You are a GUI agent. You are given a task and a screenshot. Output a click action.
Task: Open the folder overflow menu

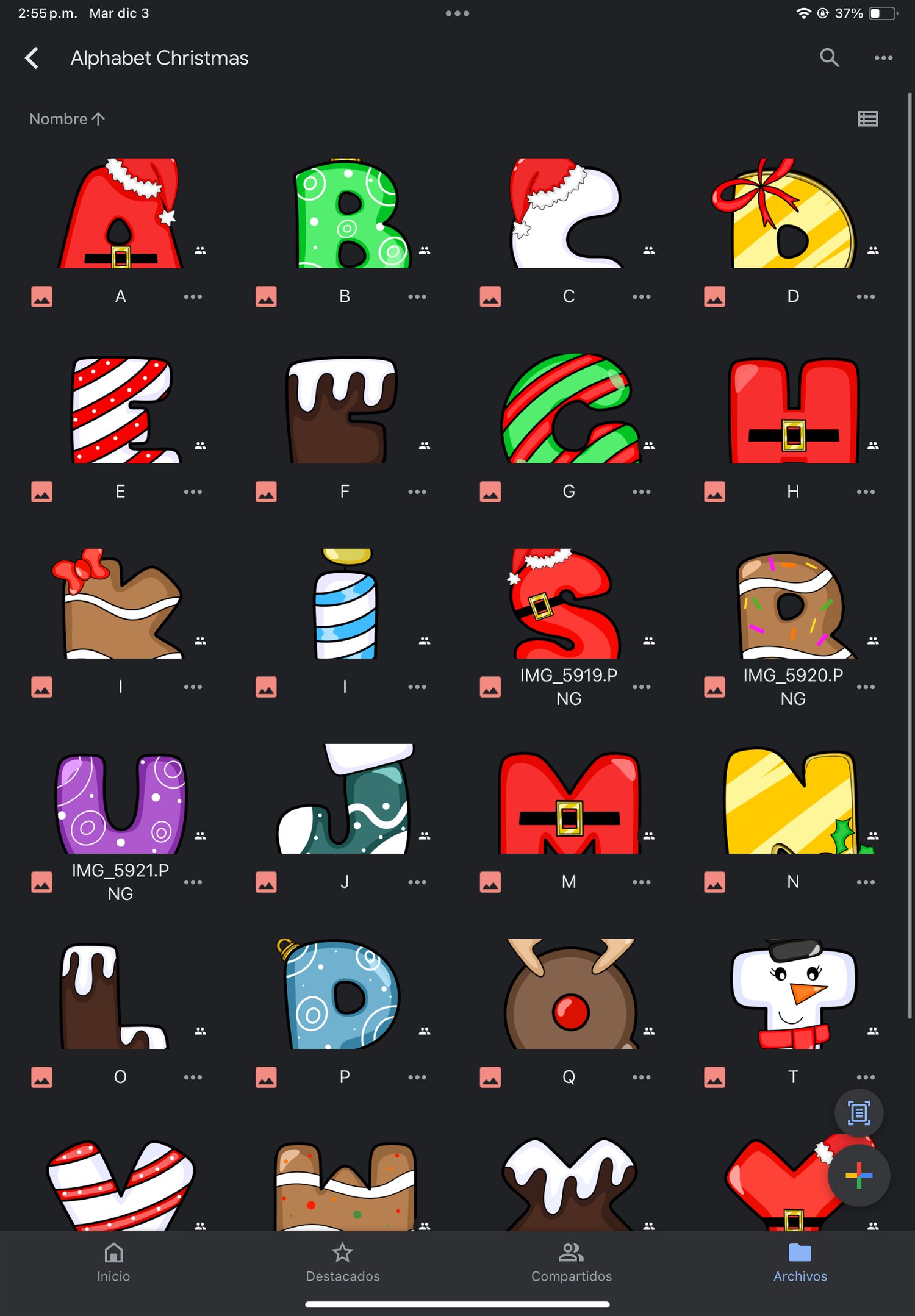tap(883, 58)
